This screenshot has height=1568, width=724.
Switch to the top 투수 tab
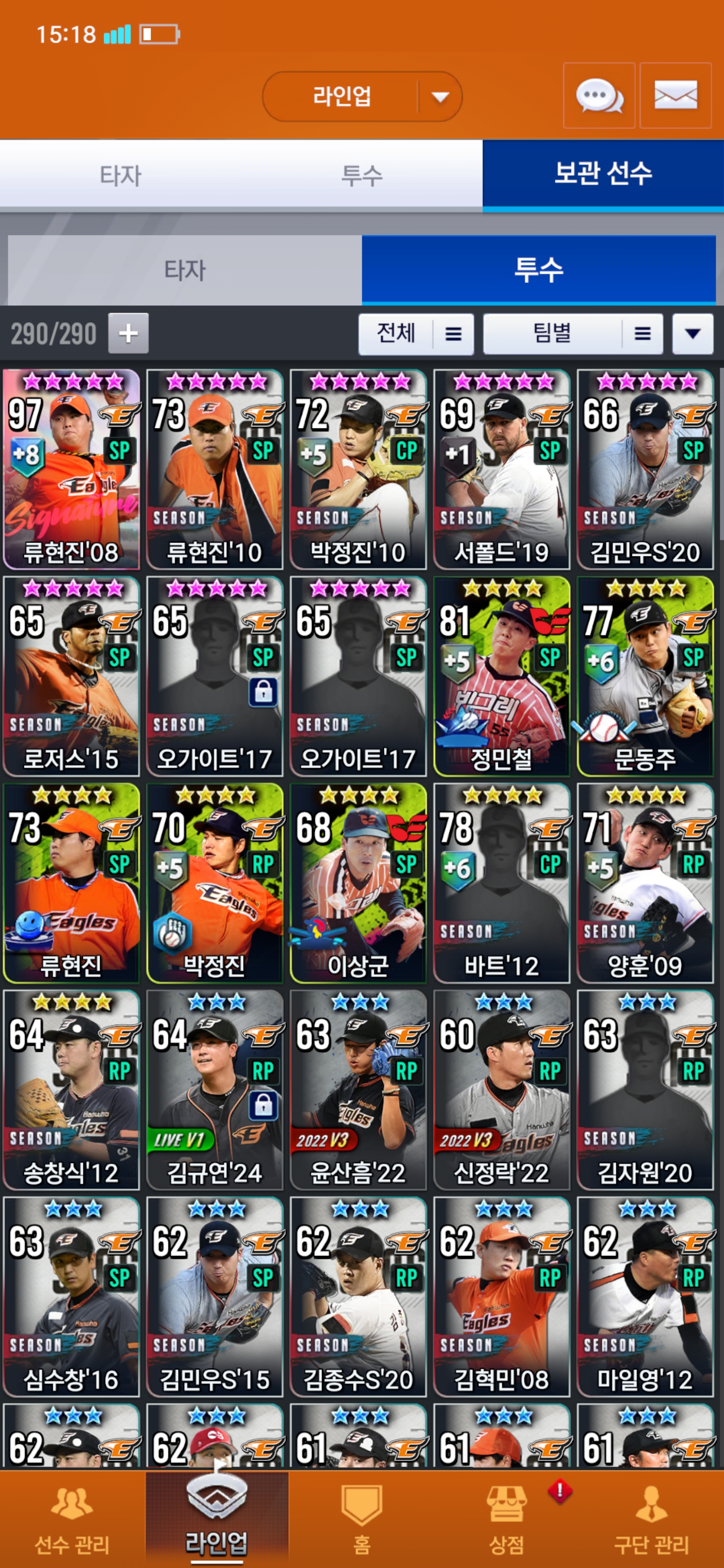coord(361,175)
